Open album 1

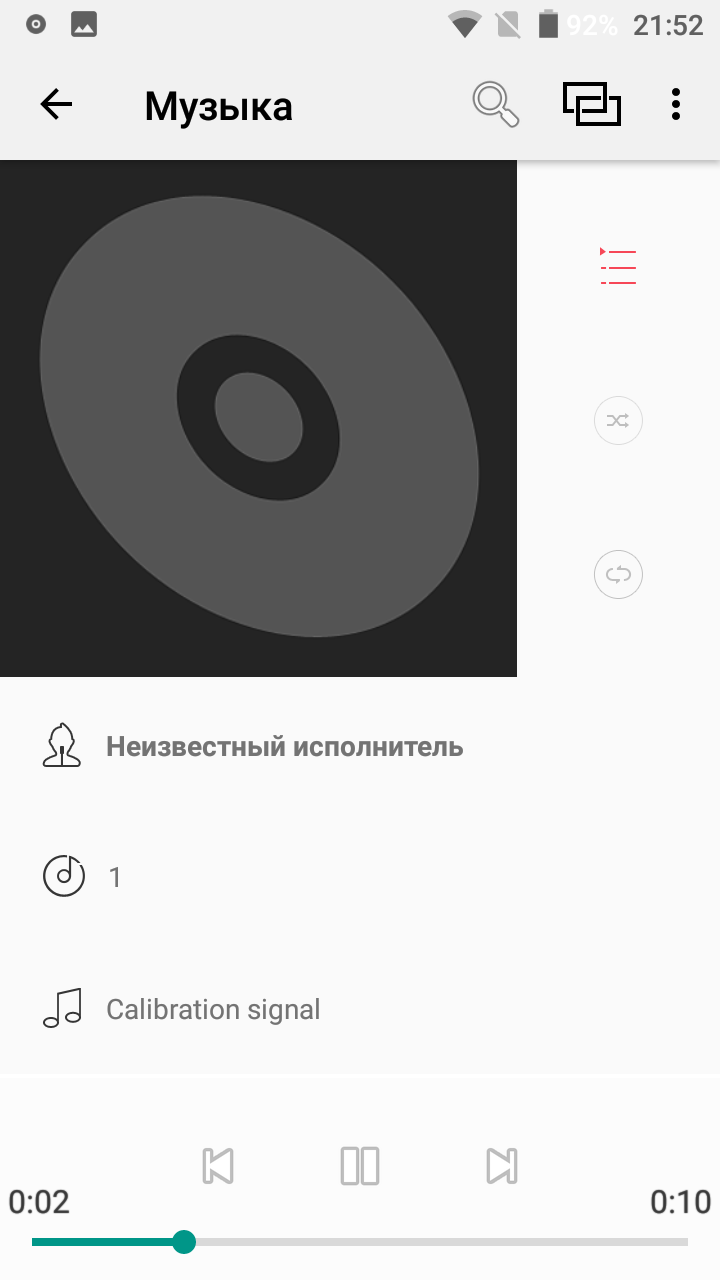click(114, 877)
